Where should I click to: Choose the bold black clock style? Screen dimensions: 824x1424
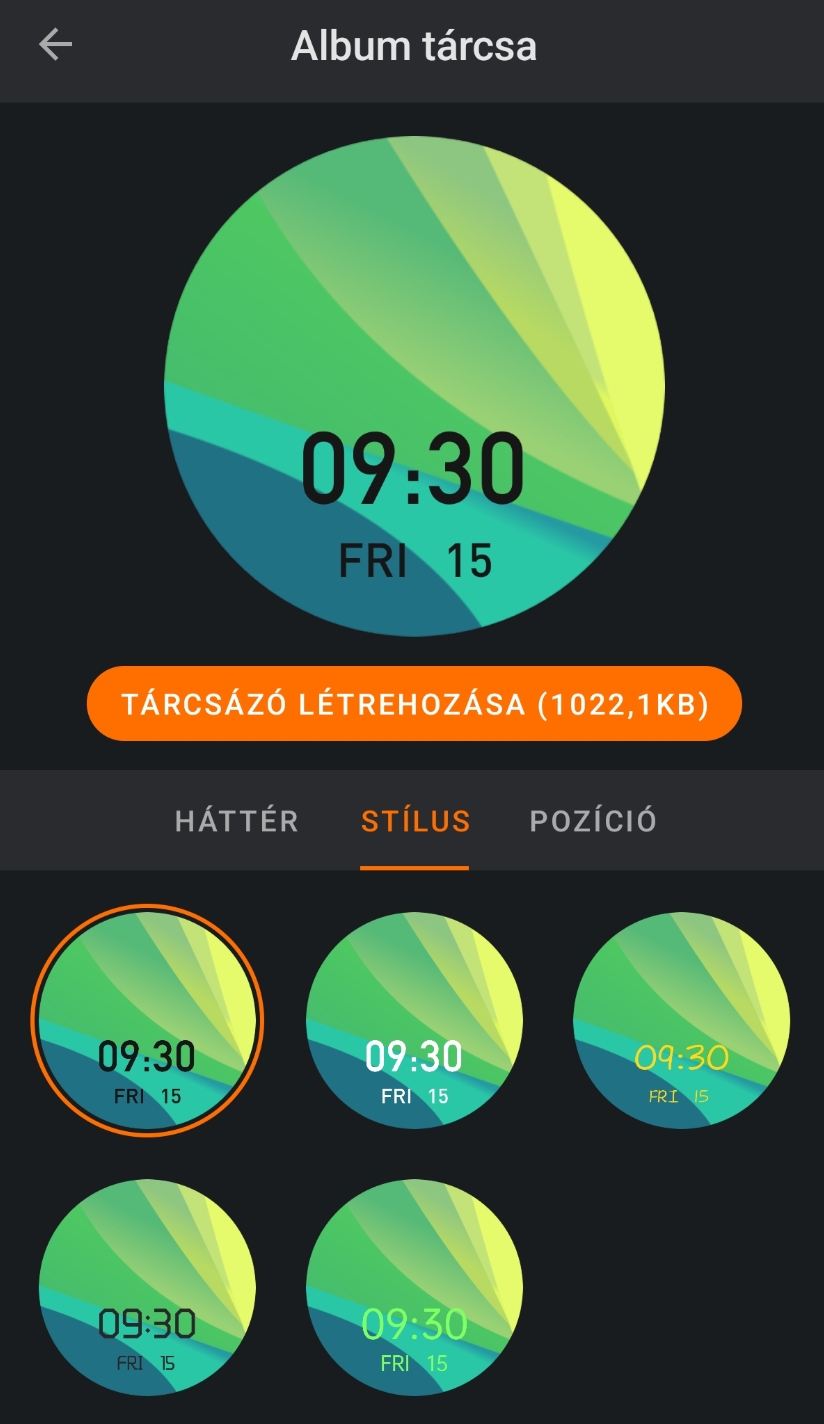point(147,1021)
